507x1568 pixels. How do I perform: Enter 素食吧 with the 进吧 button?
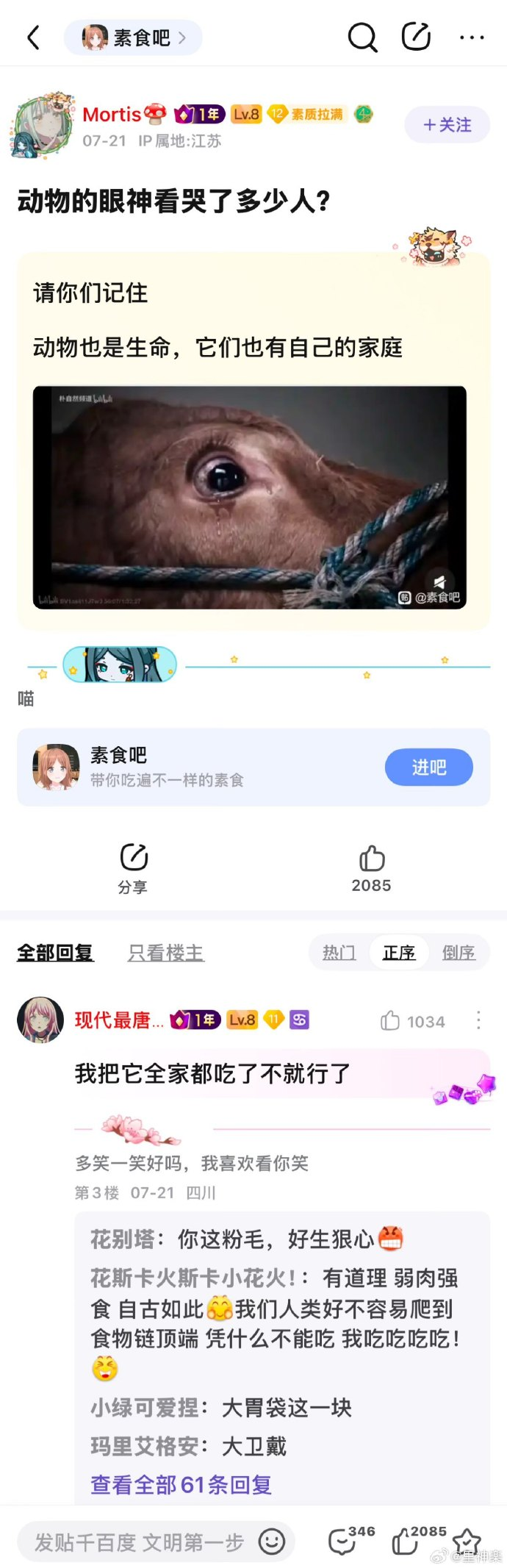pos(428,767)
